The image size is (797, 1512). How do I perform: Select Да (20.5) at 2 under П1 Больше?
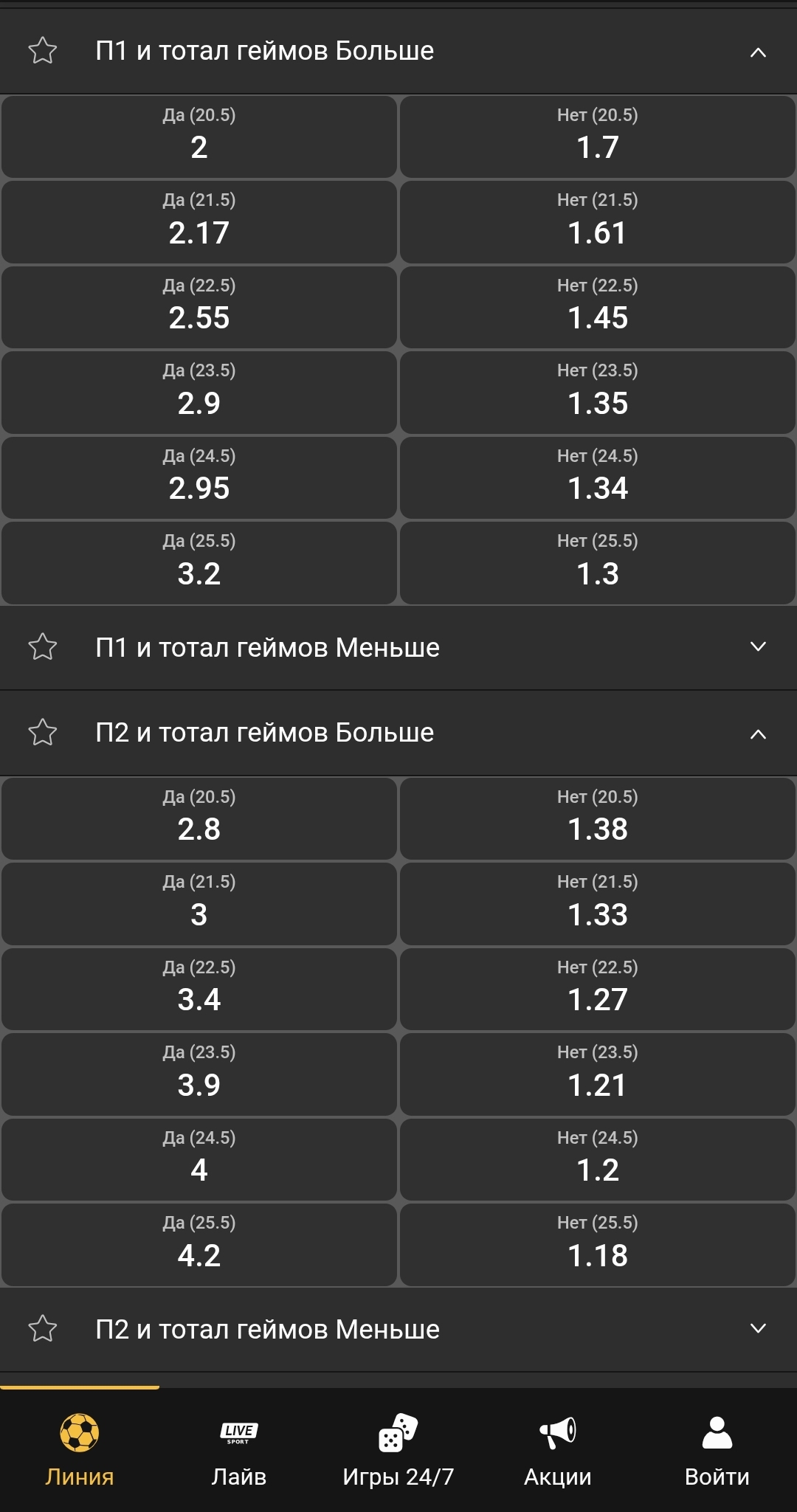pyautogui.click(x=199, y=137)
